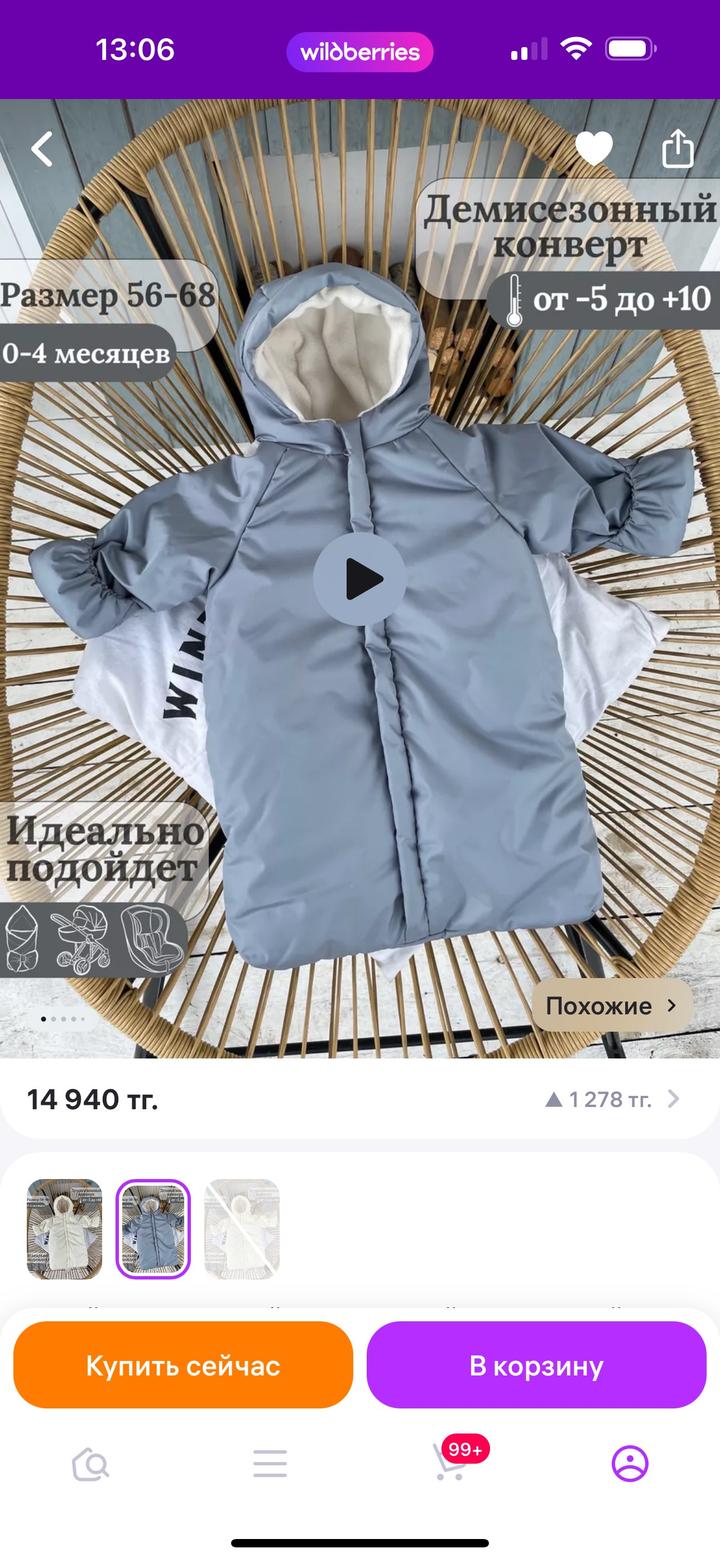Add item with В корзину button
The image size is (720, 1561).
pos(536,1365)
